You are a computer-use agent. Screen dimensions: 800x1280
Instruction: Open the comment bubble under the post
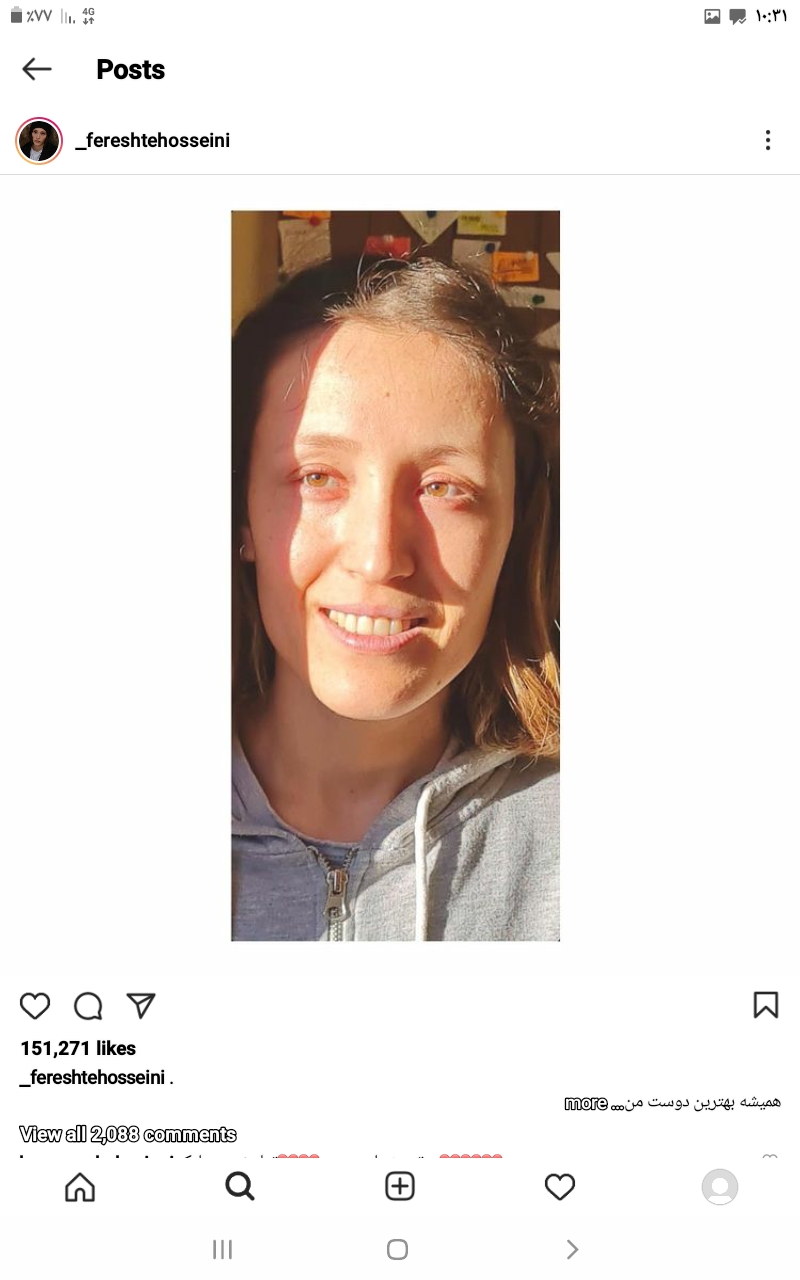(88, 1005)
